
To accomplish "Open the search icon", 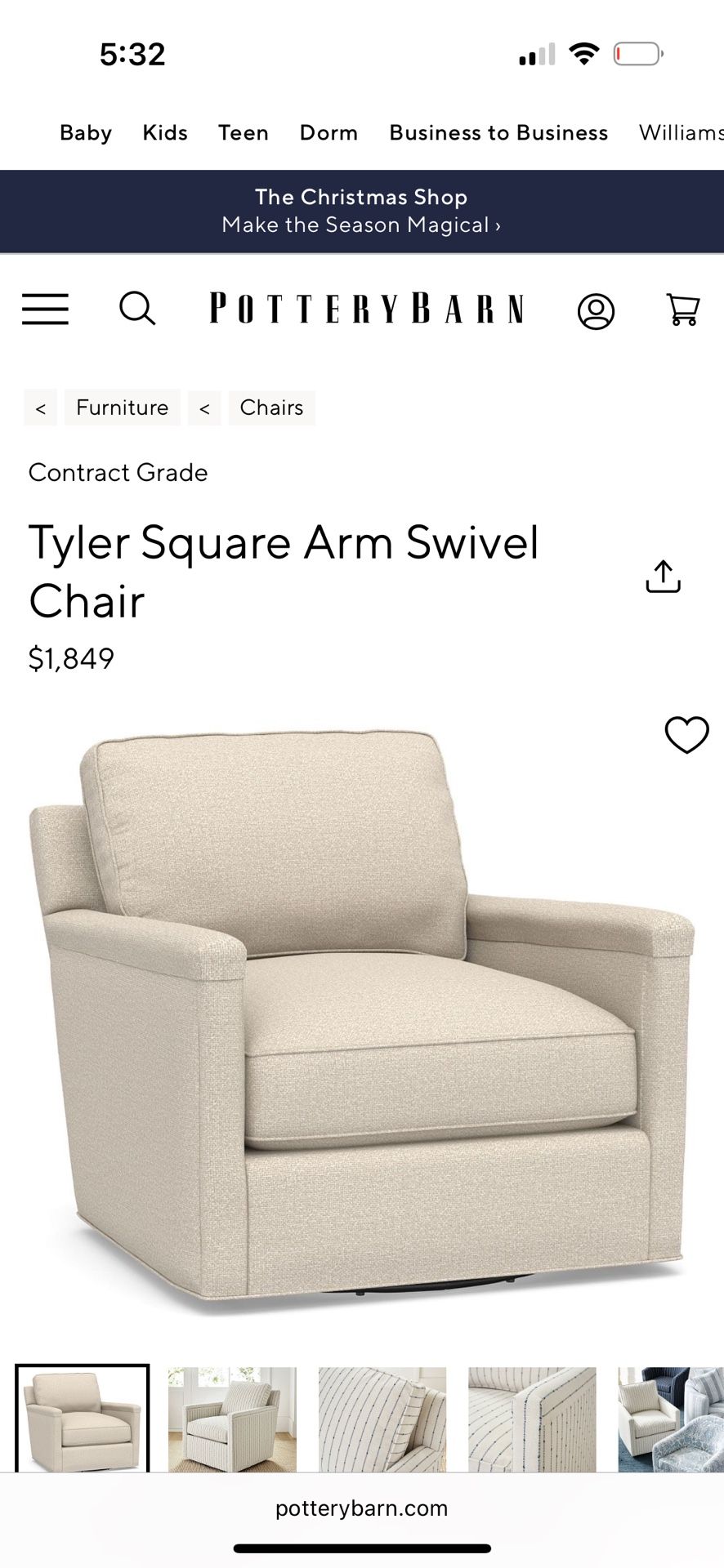I will [137, 310].
